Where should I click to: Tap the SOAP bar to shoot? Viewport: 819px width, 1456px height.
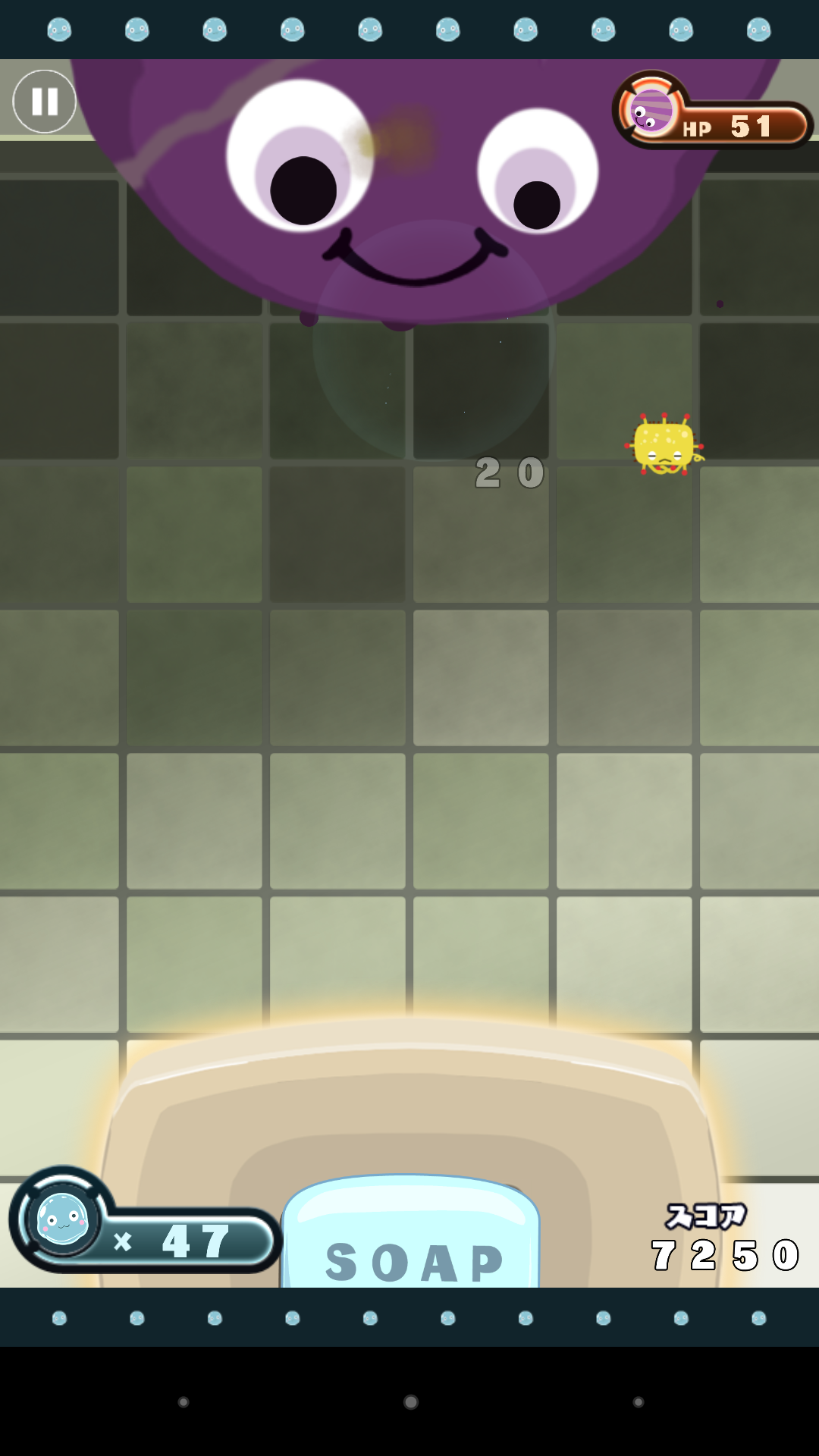411,1235
